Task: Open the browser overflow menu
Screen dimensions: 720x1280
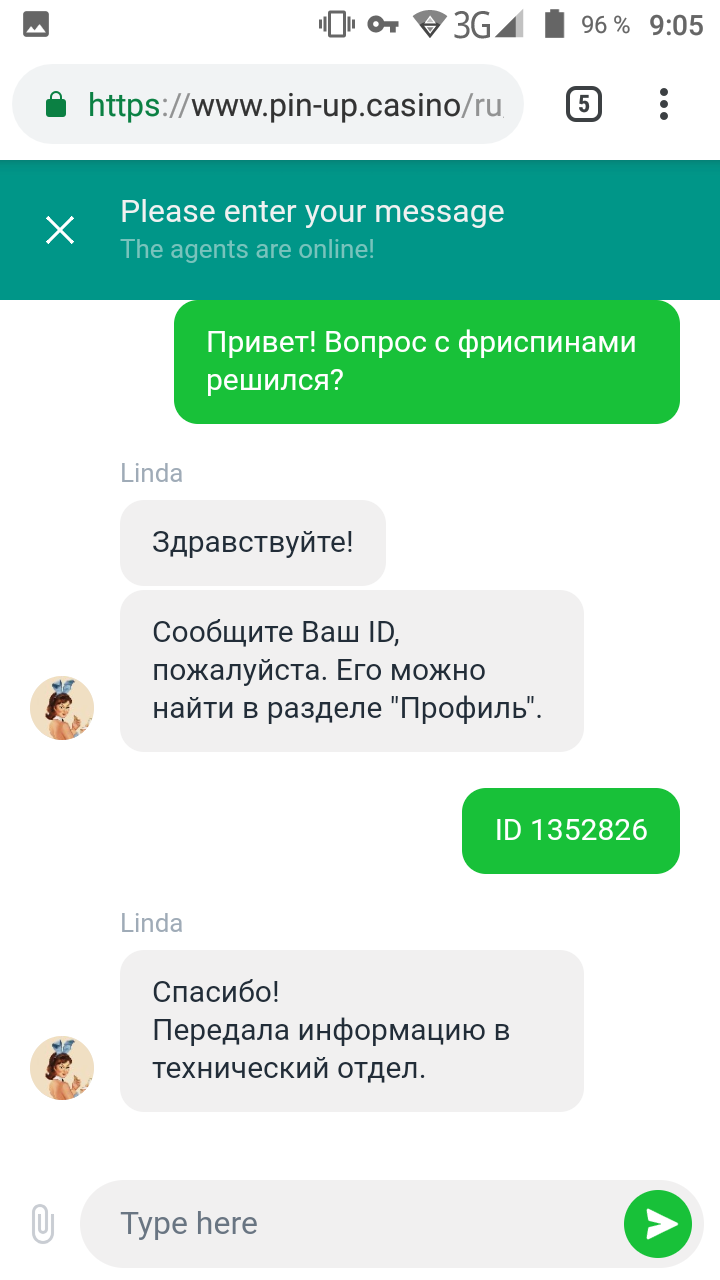Action: 664,105
